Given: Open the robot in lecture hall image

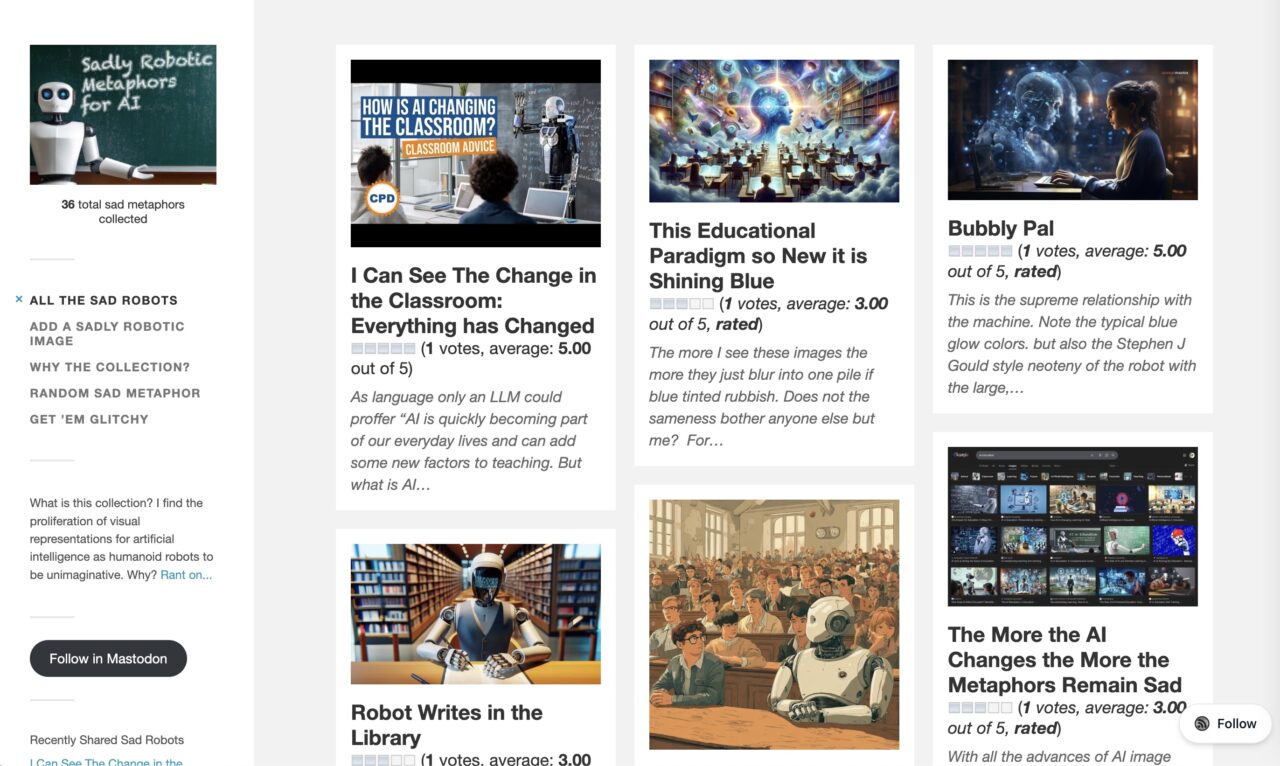Looking at the screenshot, I should tap(773, 624).
